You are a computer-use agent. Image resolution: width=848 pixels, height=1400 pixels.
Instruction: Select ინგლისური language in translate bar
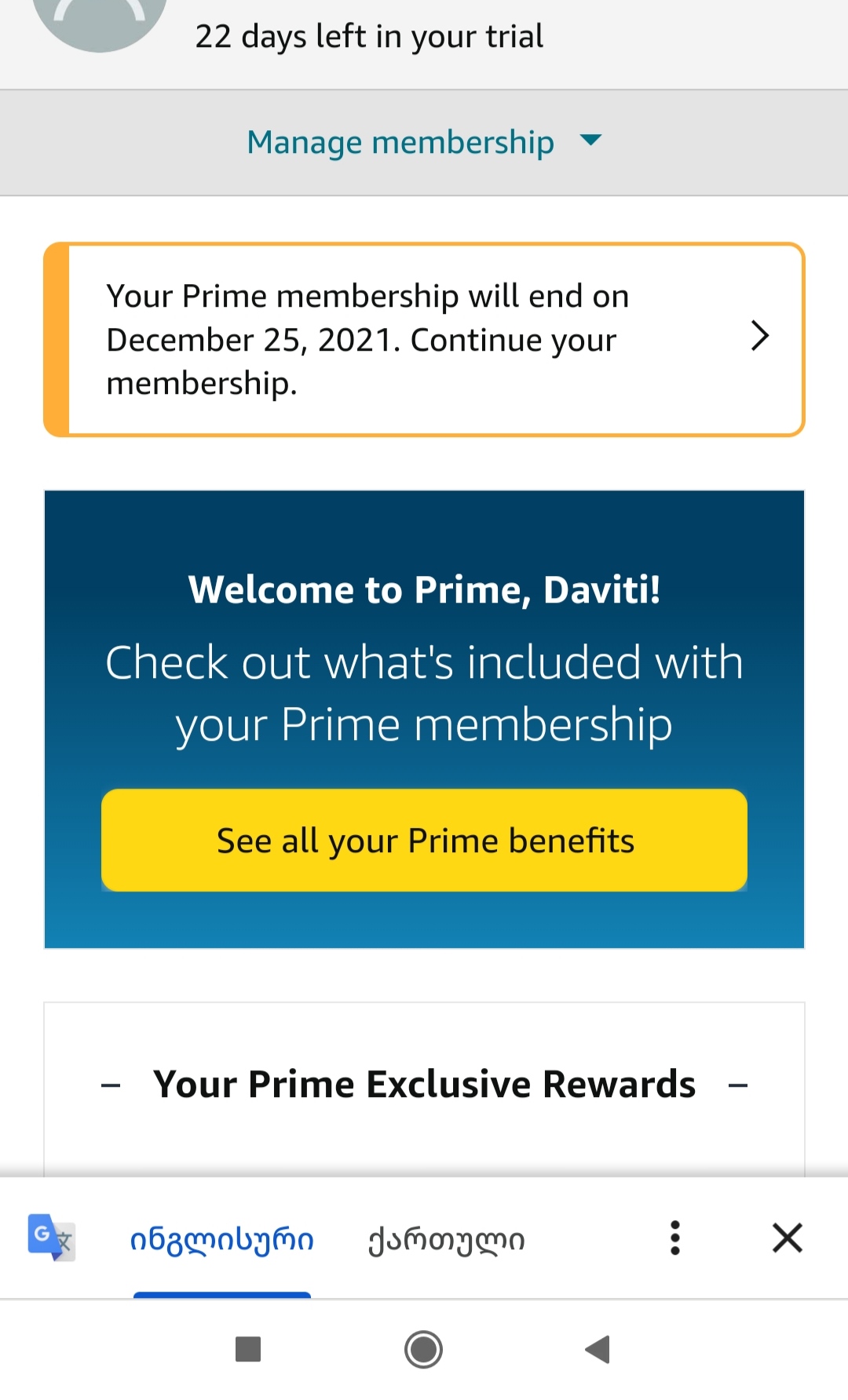(221, 1239)
